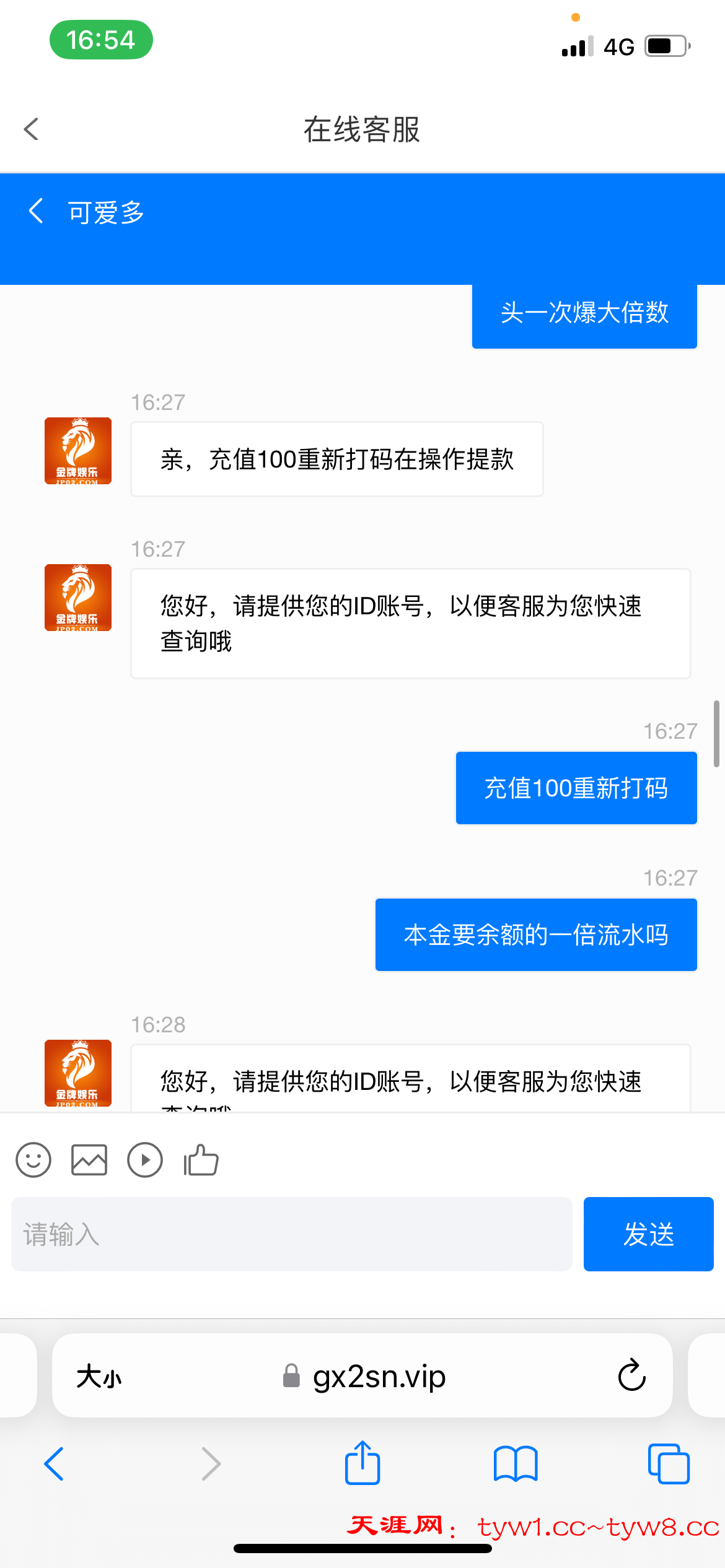Go back in Safari browser history
Viewport: 725px width, 1568px height.
tap(55, 1464)
